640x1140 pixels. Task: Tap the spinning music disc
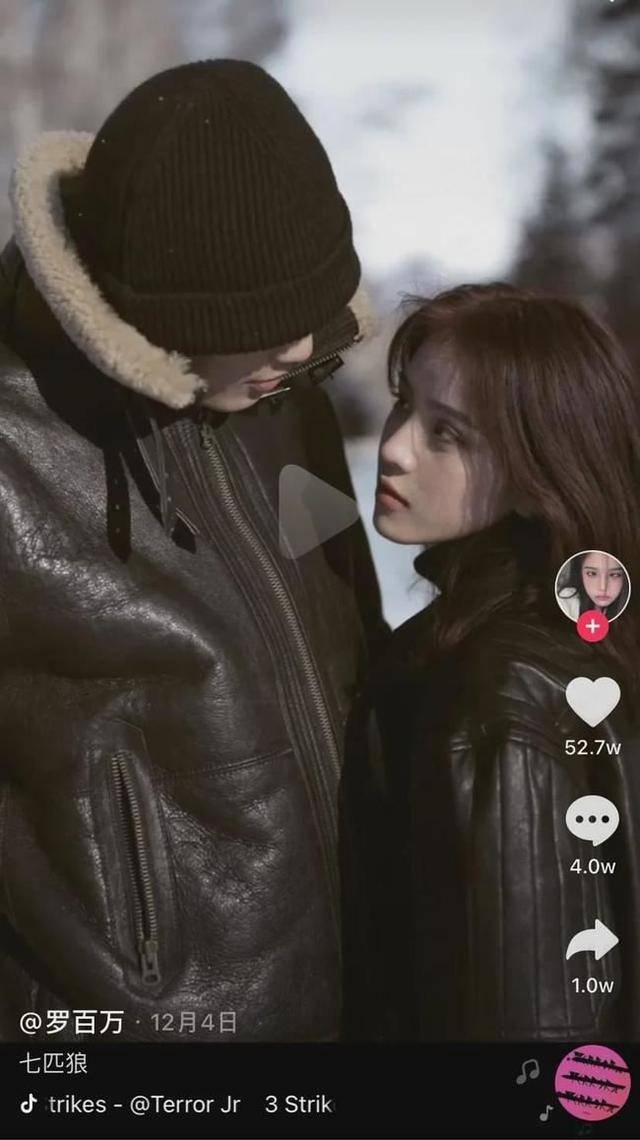(x=592, y=1083)
